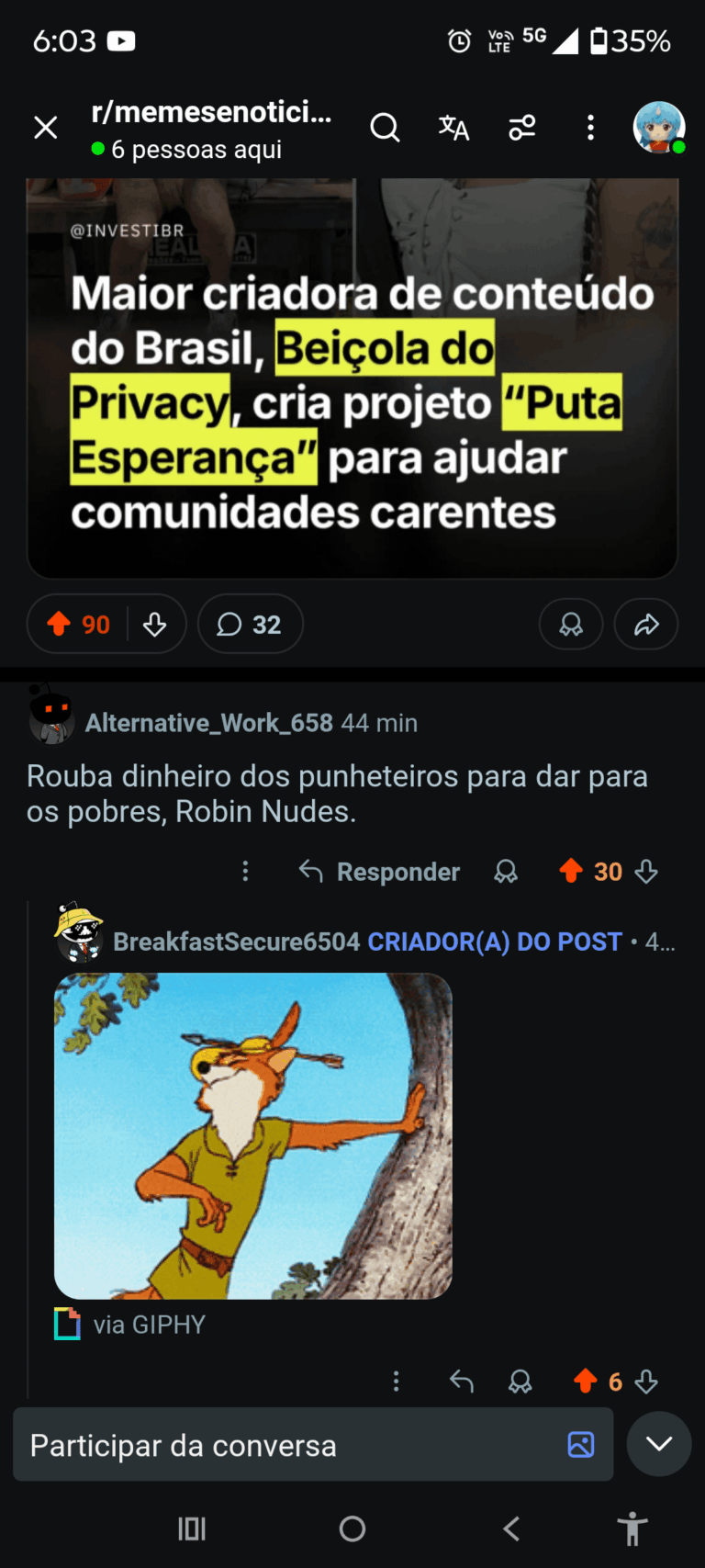This screenshot has height=1568, width=705.
Task: Jump to next comment with chevron button
Action: pyautogui.click(x=658, y=1444)
